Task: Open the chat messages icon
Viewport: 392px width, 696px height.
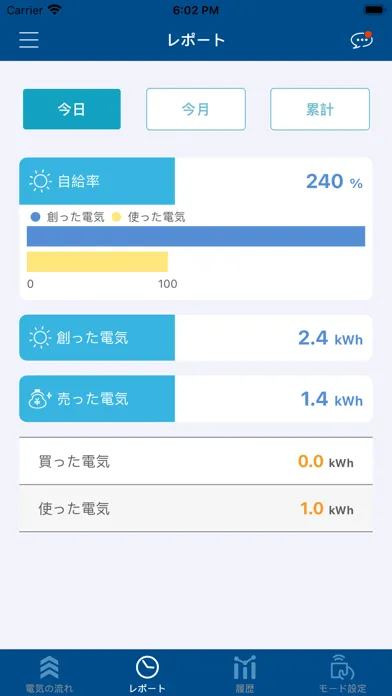Action: (x=362, y=40)
